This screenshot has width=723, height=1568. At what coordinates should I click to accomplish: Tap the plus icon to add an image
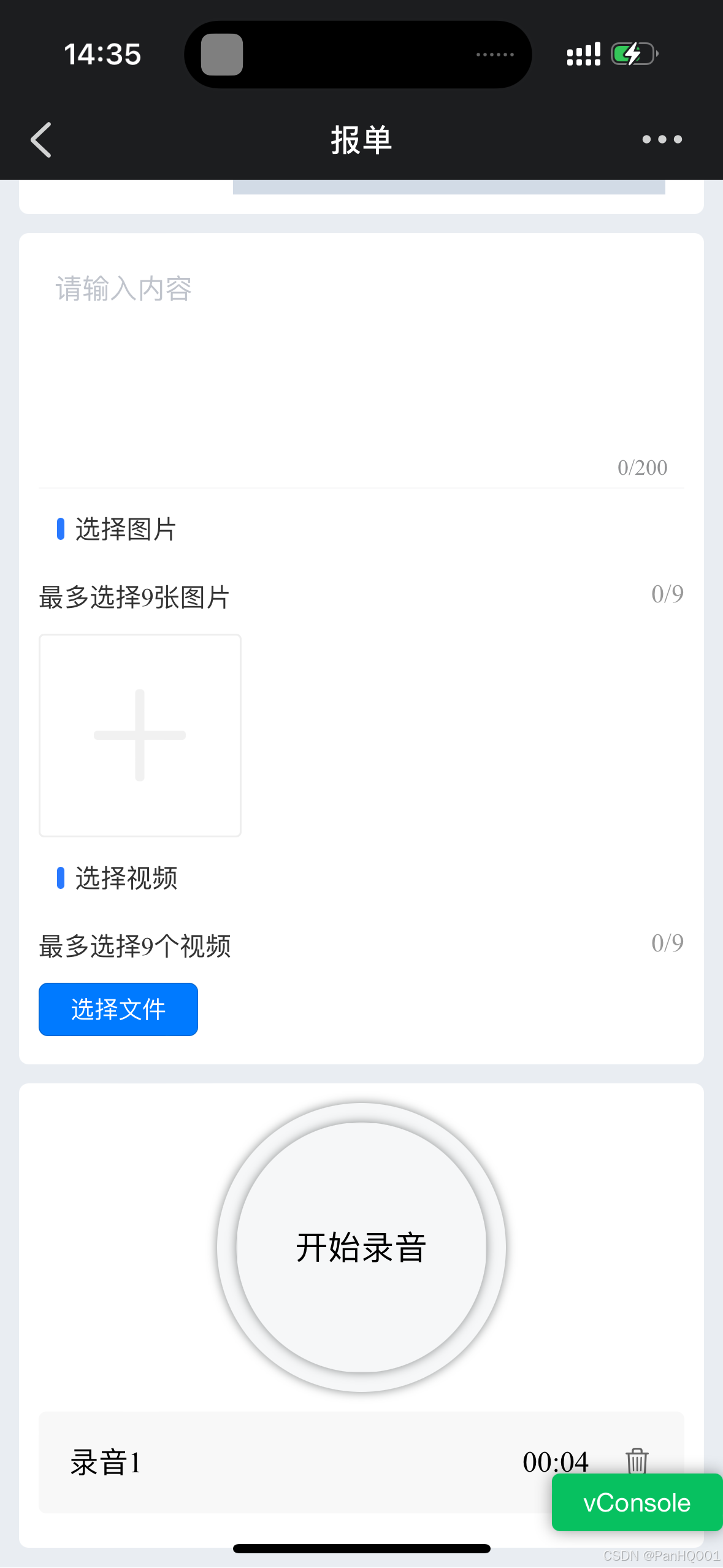coord(139,735)
